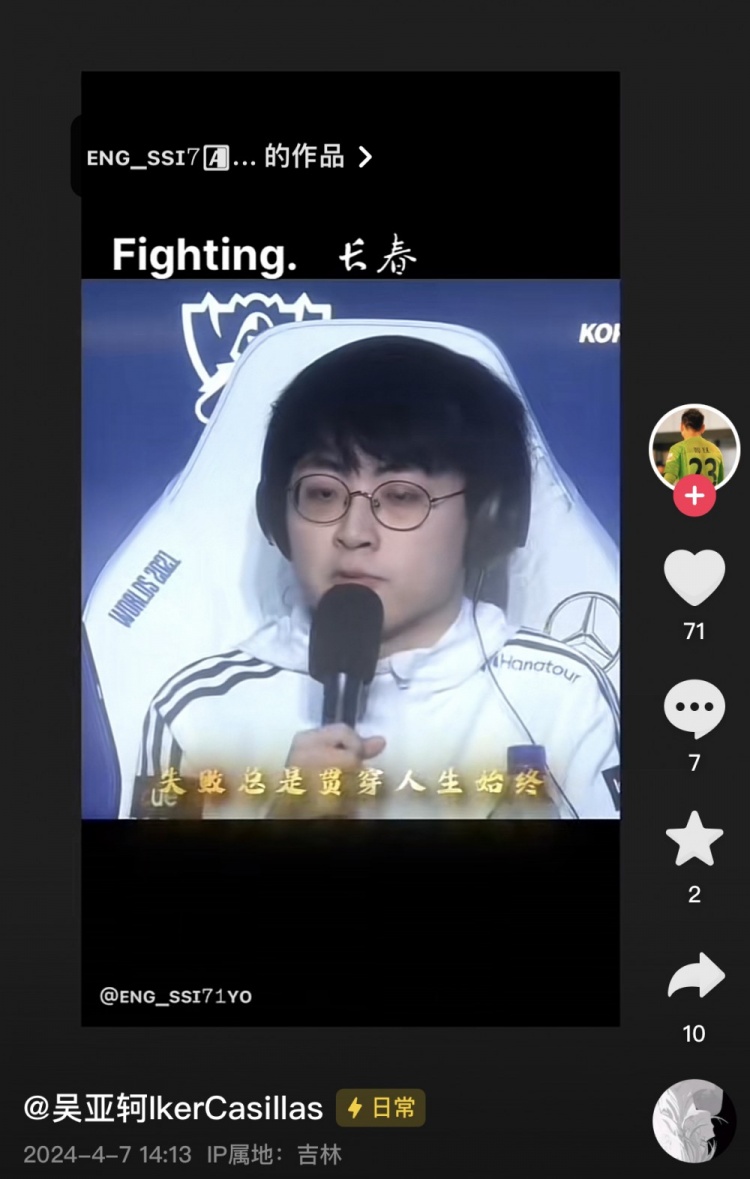Like this video with the heart icon

[x=694, y=578]
